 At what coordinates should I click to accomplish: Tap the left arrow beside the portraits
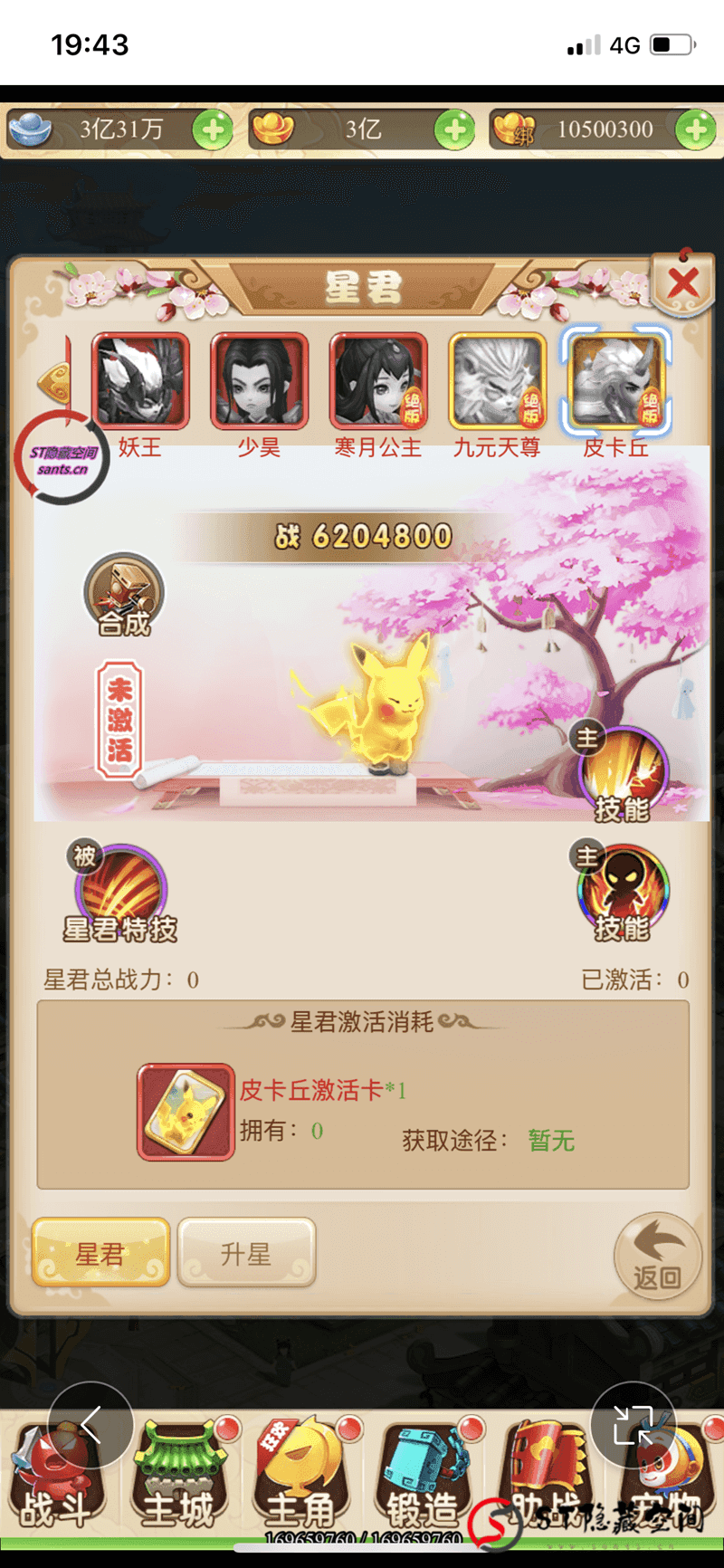54,381
